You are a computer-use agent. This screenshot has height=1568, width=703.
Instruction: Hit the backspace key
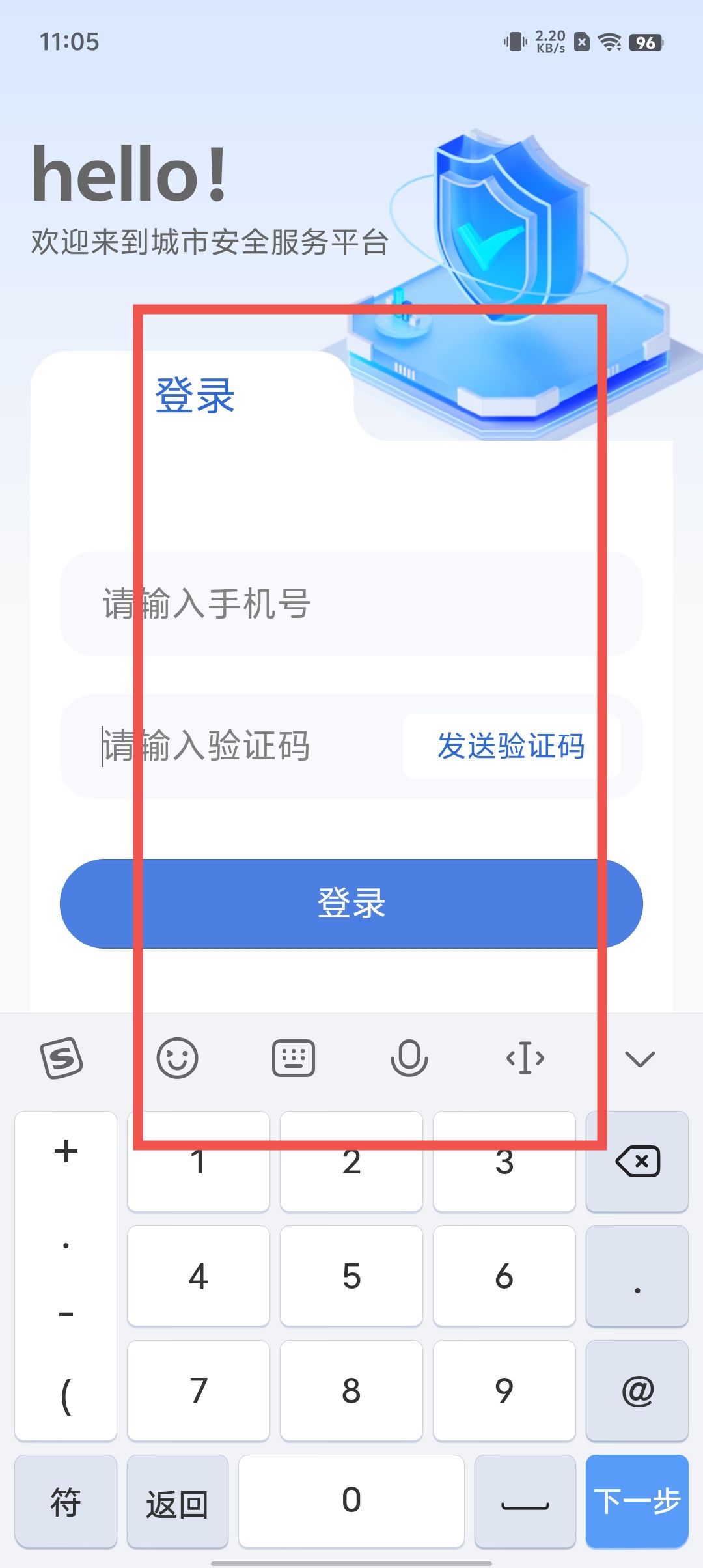pos(637,1162)
